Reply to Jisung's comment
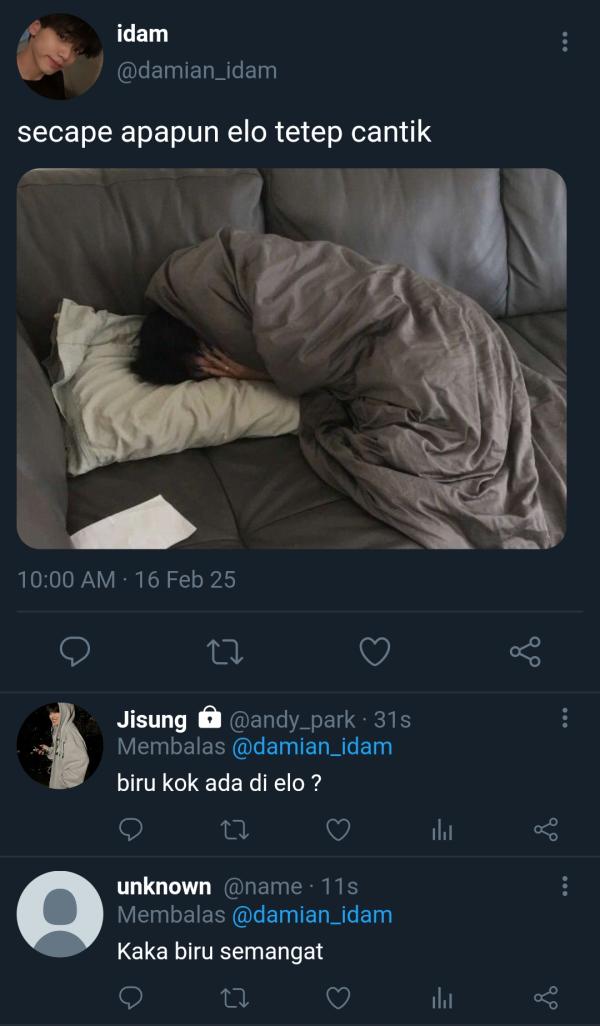Image resolution: width=600 pixels, height=1026 pixels. [x=131, y=829]
